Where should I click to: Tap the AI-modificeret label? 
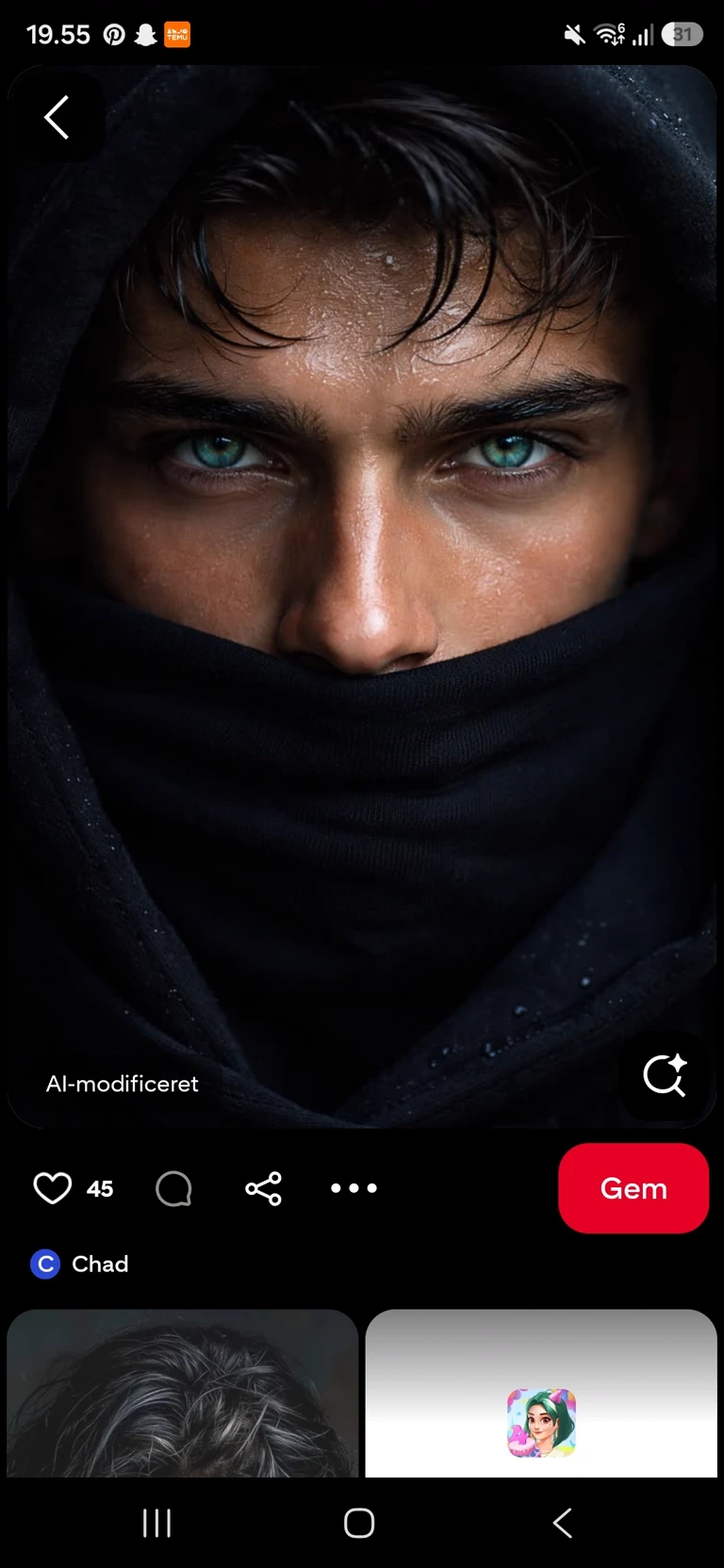click(123, 1084)
